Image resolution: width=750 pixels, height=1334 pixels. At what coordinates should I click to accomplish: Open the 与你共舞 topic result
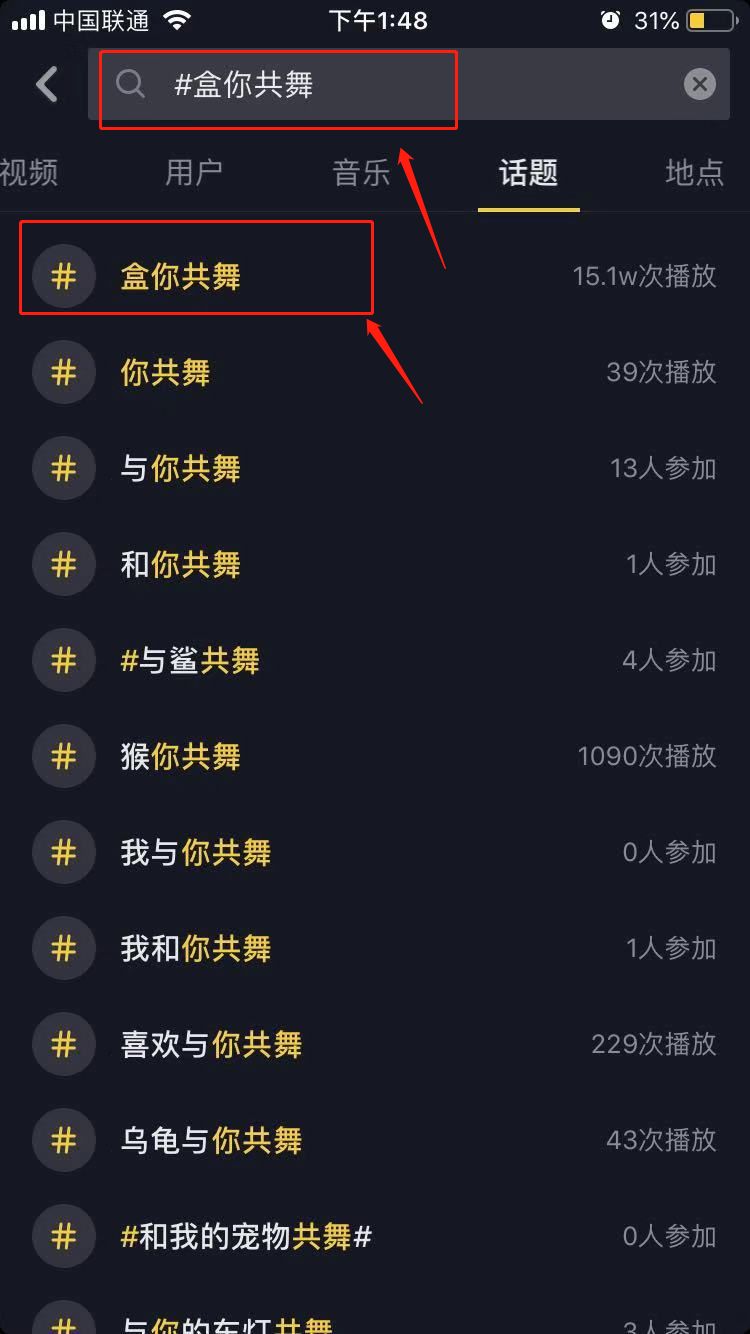click(x=180, y=468)
